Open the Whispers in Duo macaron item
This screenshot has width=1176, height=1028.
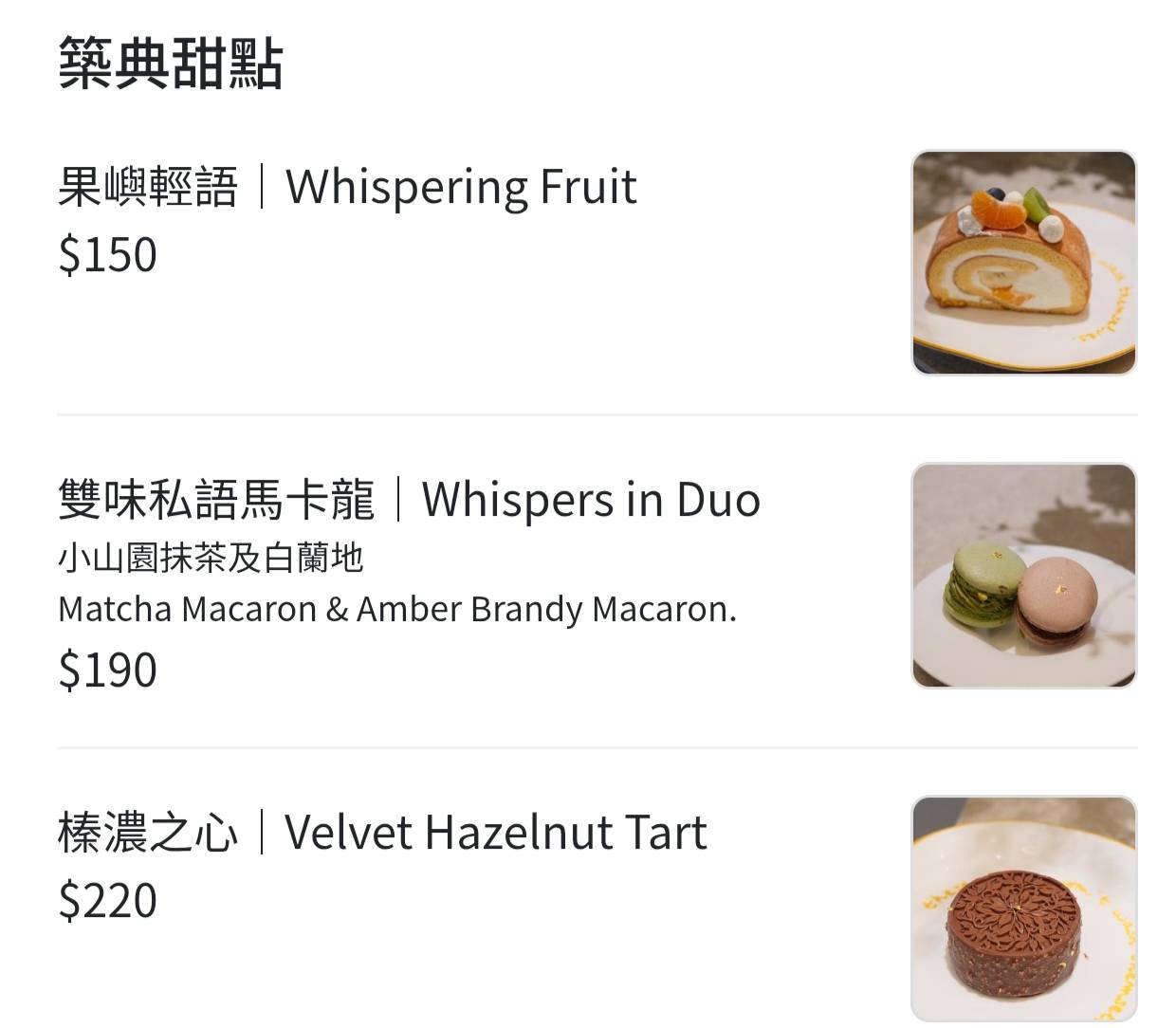point(409,500)
